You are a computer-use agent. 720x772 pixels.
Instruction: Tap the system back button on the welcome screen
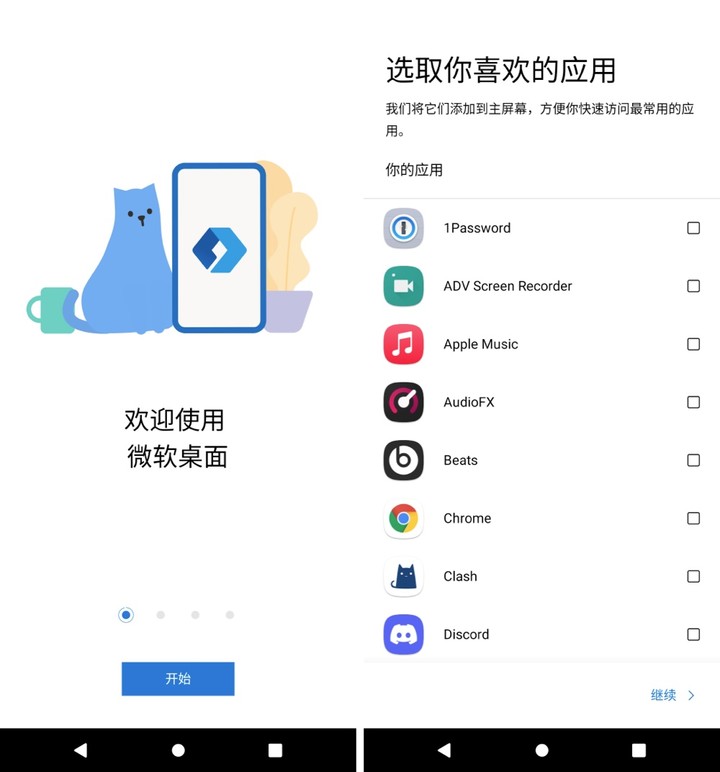(x=81, y=750)
